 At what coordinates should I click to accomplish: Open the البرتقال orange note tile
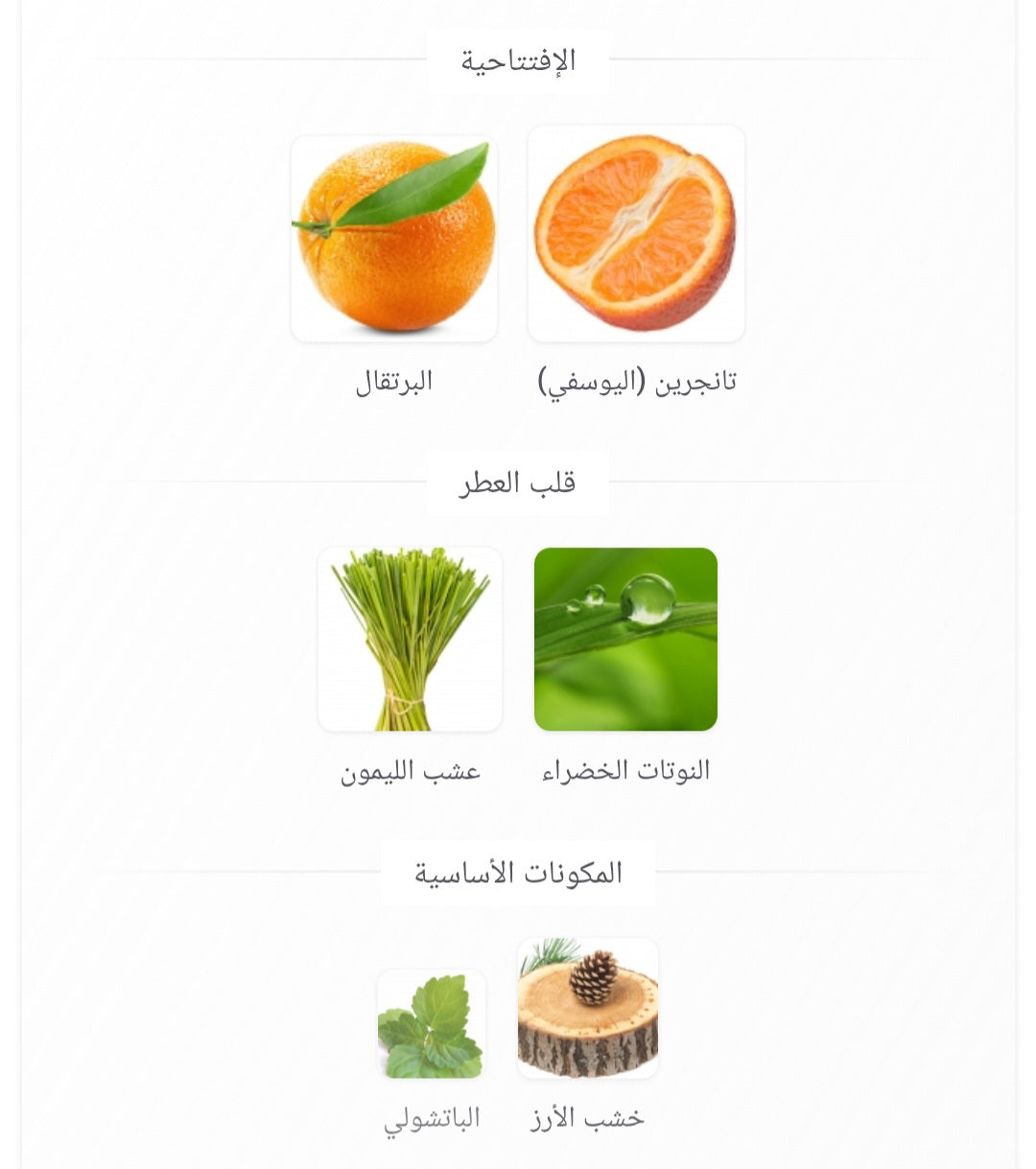point(394,239)
